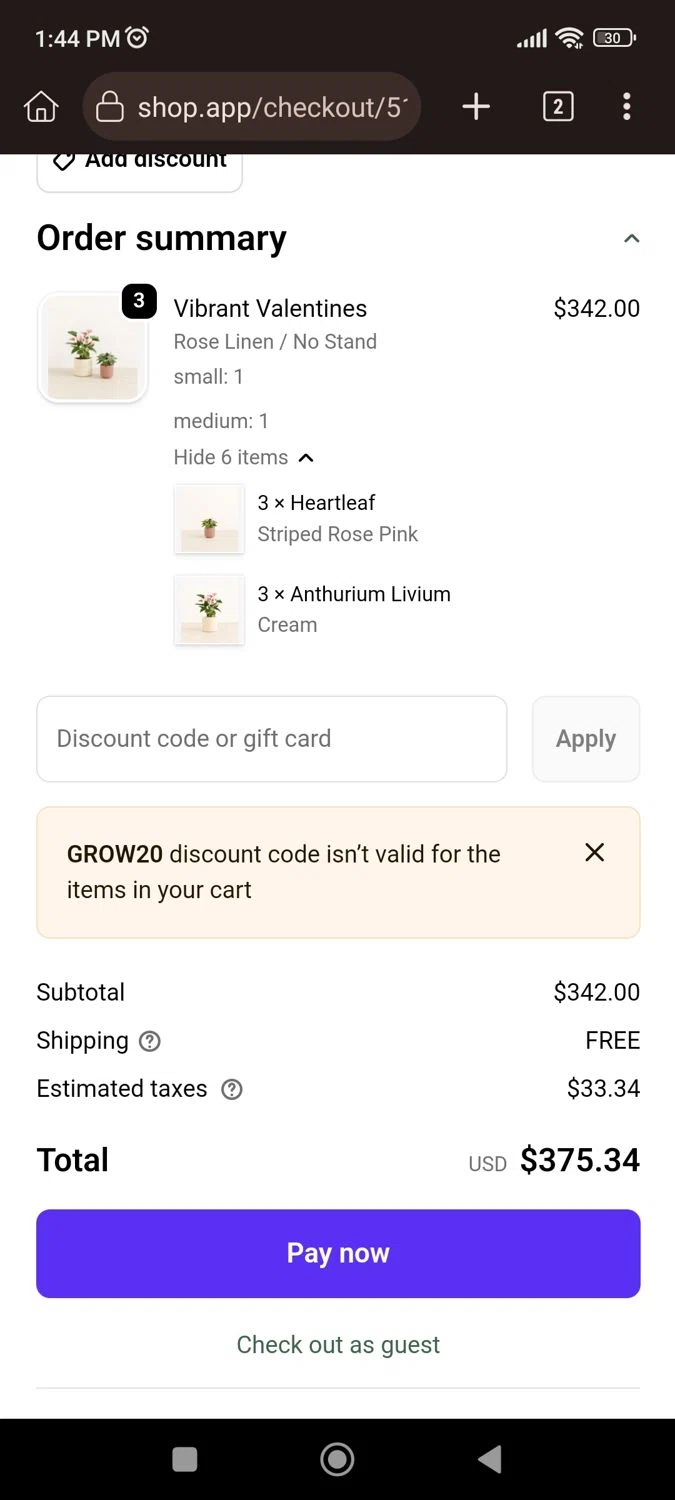The width and height of the screenshot is (675, 1500).
Task: Check out as guest instead
Action: pyautogui.click(x=338, y=1345)
